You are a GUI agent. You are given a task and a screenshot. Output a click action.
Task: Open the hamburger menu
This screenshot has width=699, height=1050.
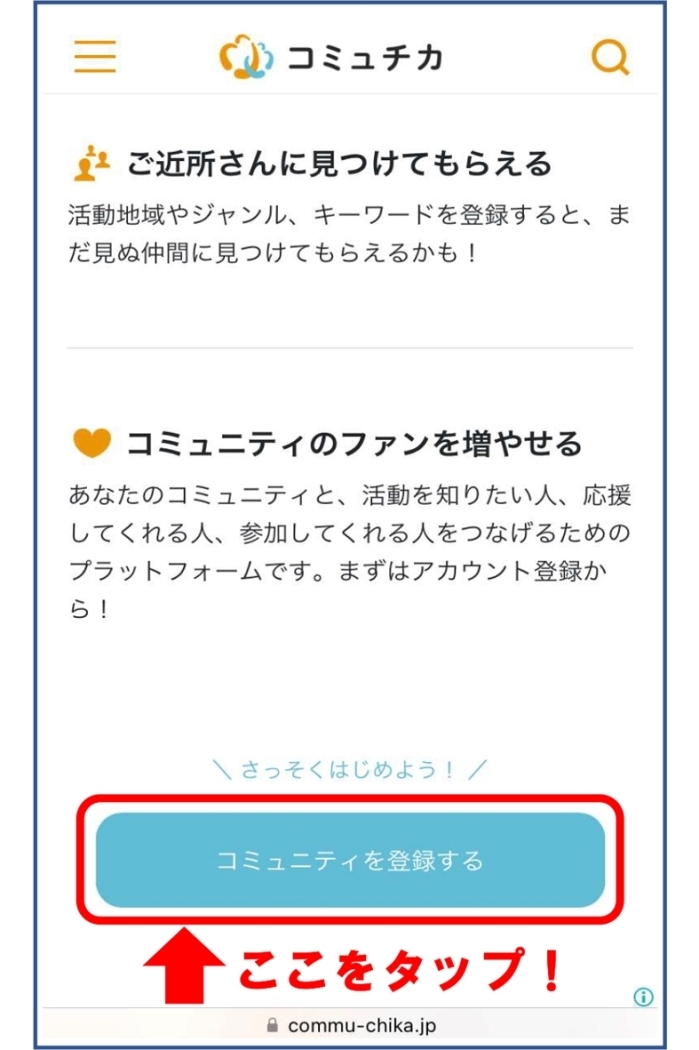95,57
